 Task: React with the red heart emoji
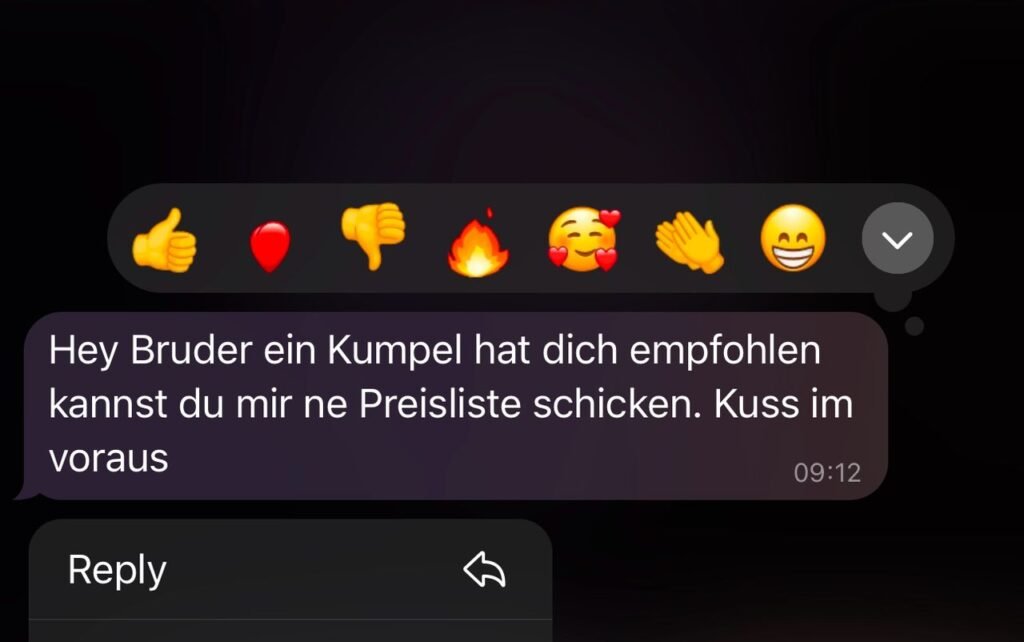269,245
